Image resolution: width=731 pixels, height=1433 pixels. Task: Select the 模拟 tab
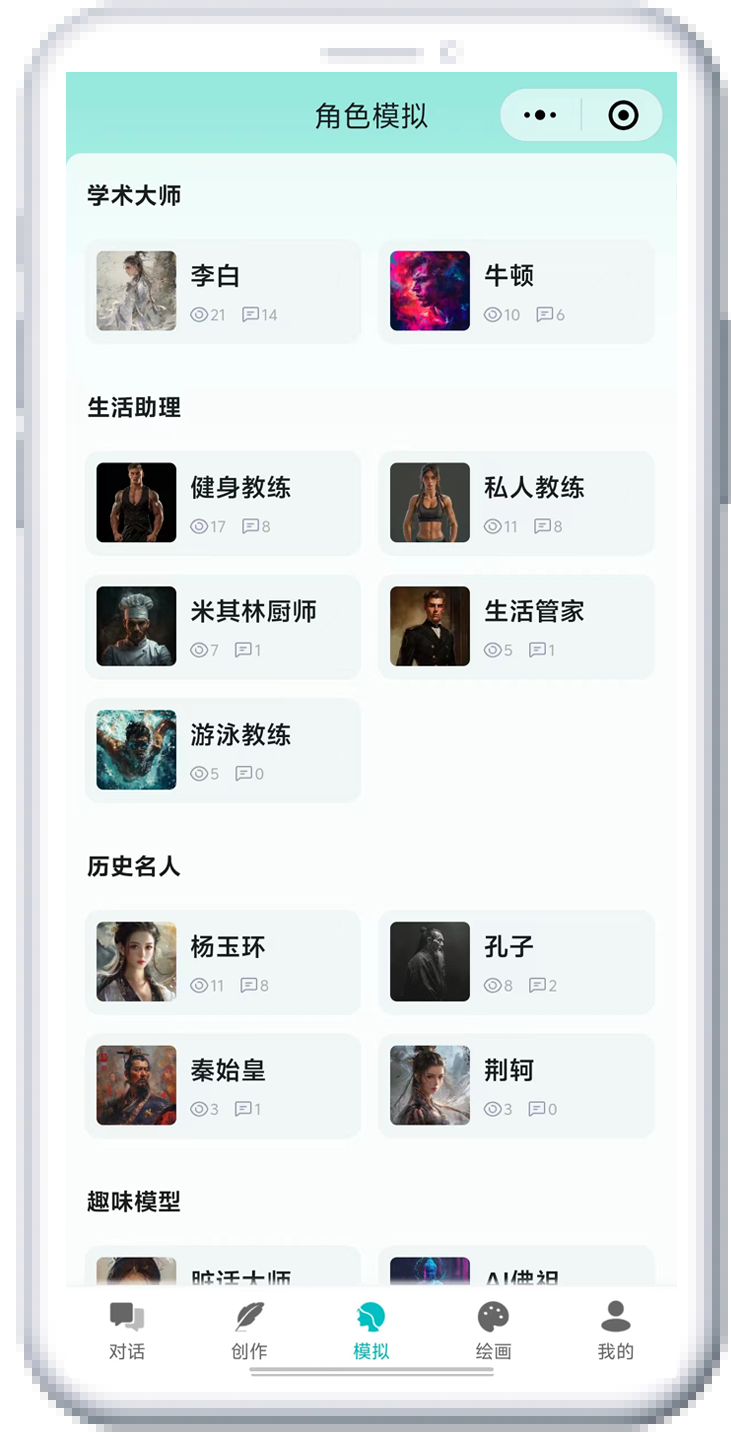click(371, 1331)
